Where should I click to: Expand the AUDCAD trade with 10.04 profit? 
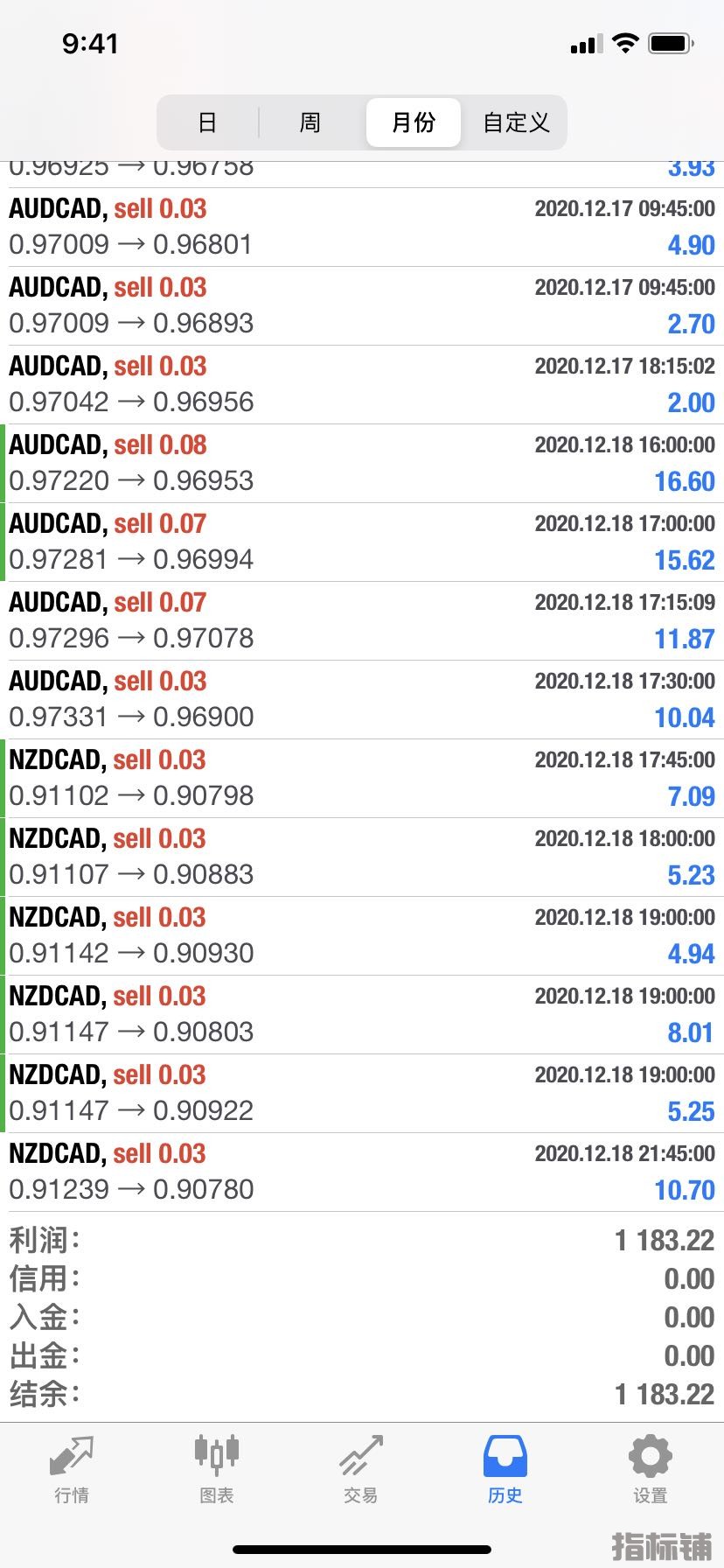362,699
